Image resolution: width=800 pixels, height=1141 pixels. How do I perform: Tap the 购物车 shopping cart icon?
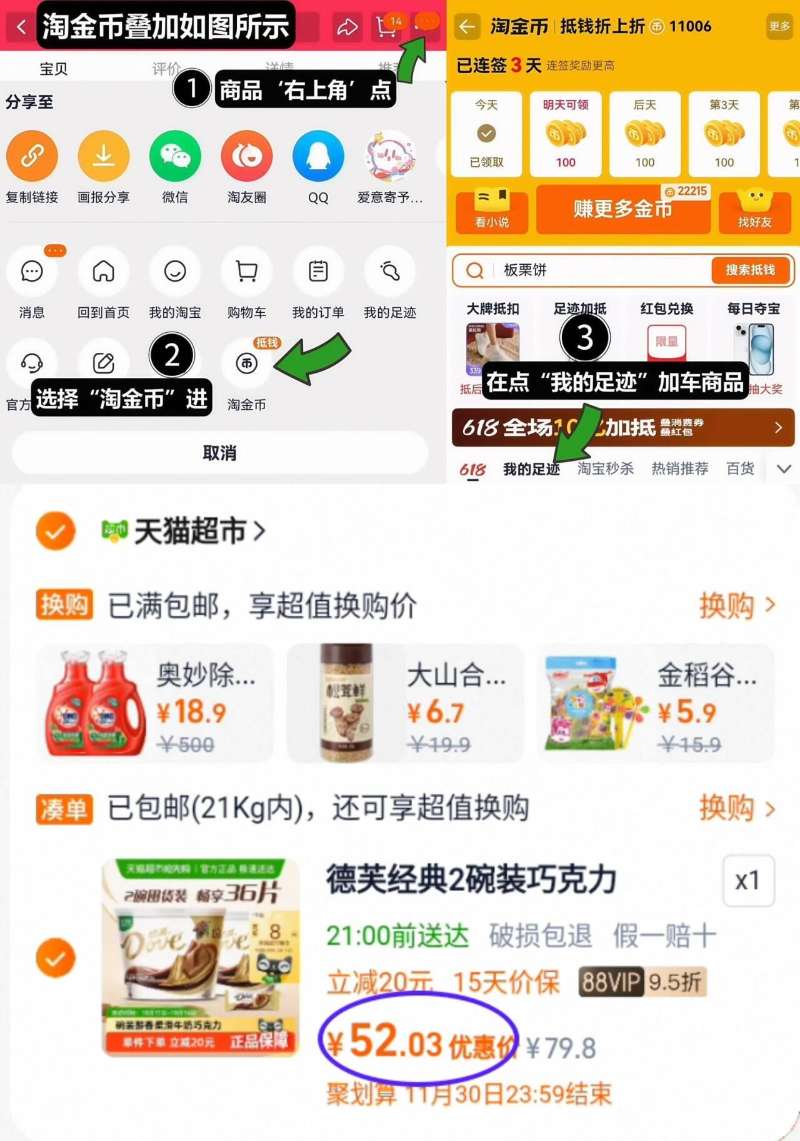[246, 270]
